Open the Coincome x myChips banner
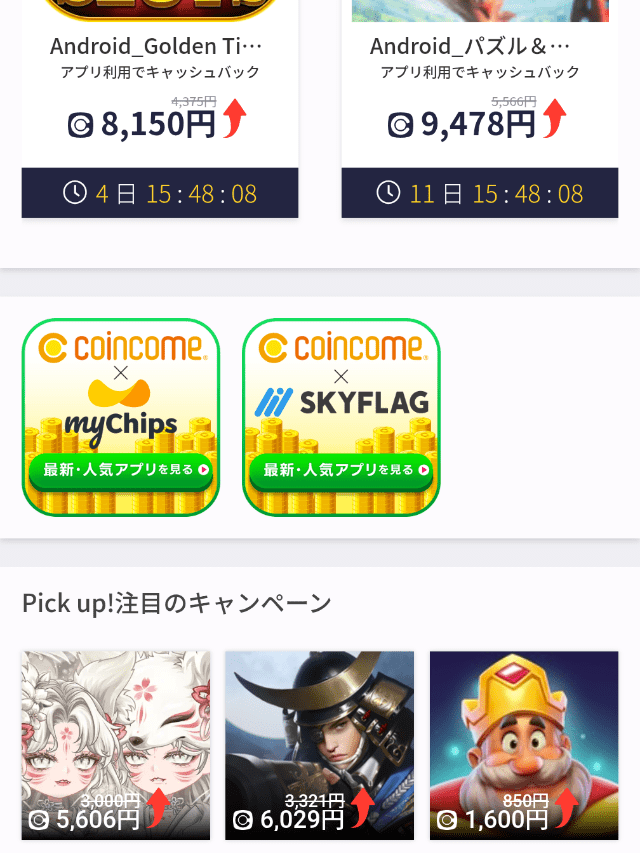Screen dimensions: 640x853 point(121,417)
